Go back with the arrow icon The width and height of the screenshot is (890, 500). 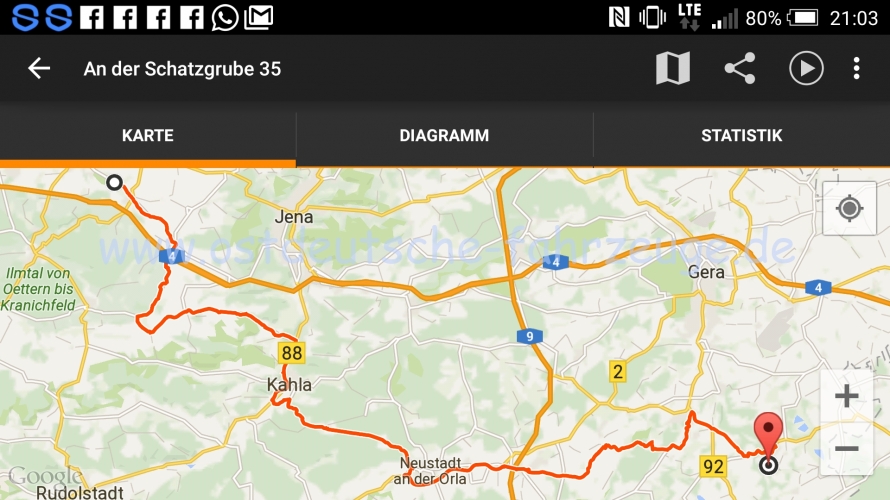[39, 69]
